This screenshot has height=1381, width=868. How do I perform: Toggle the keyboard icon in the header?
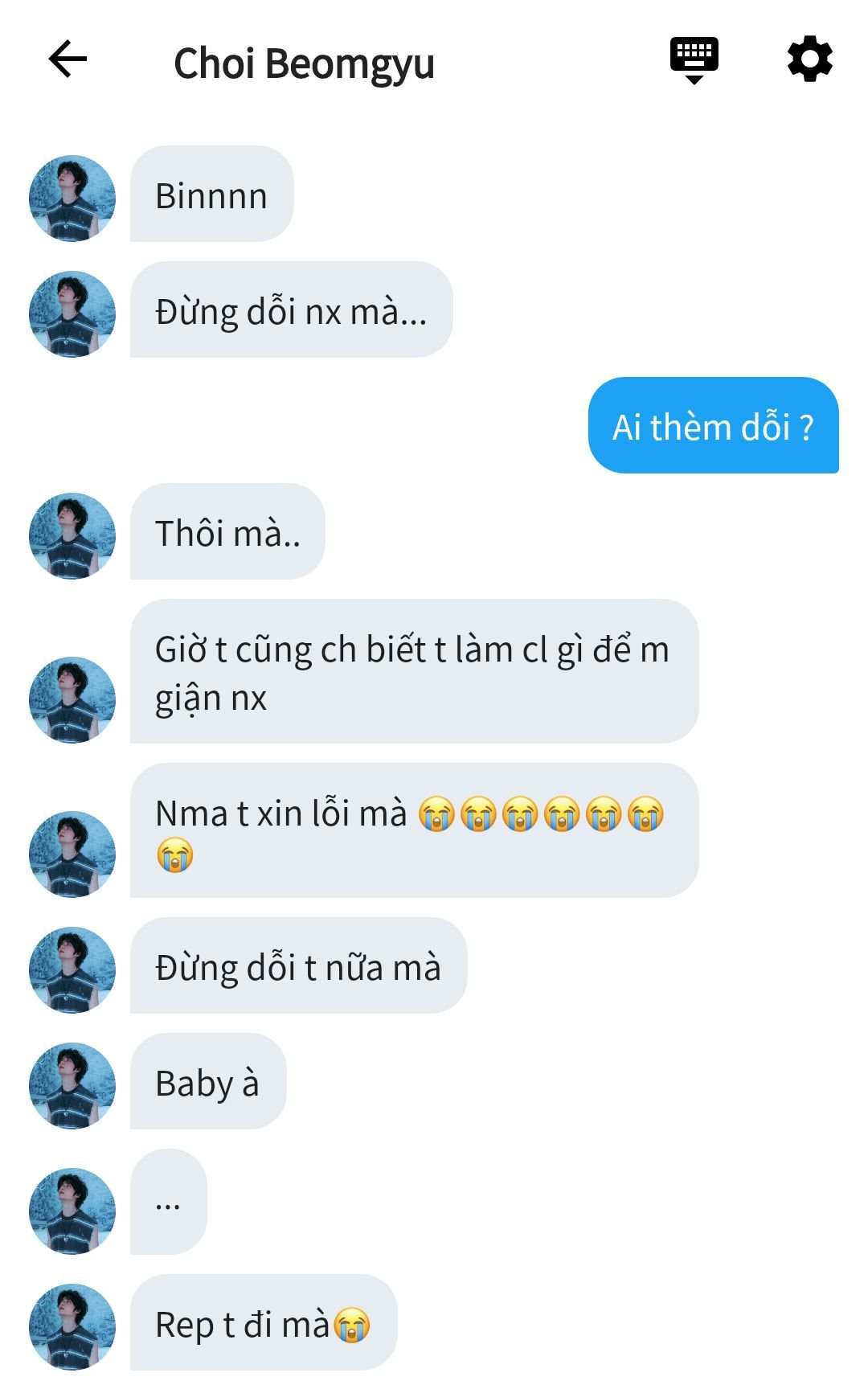694,59
